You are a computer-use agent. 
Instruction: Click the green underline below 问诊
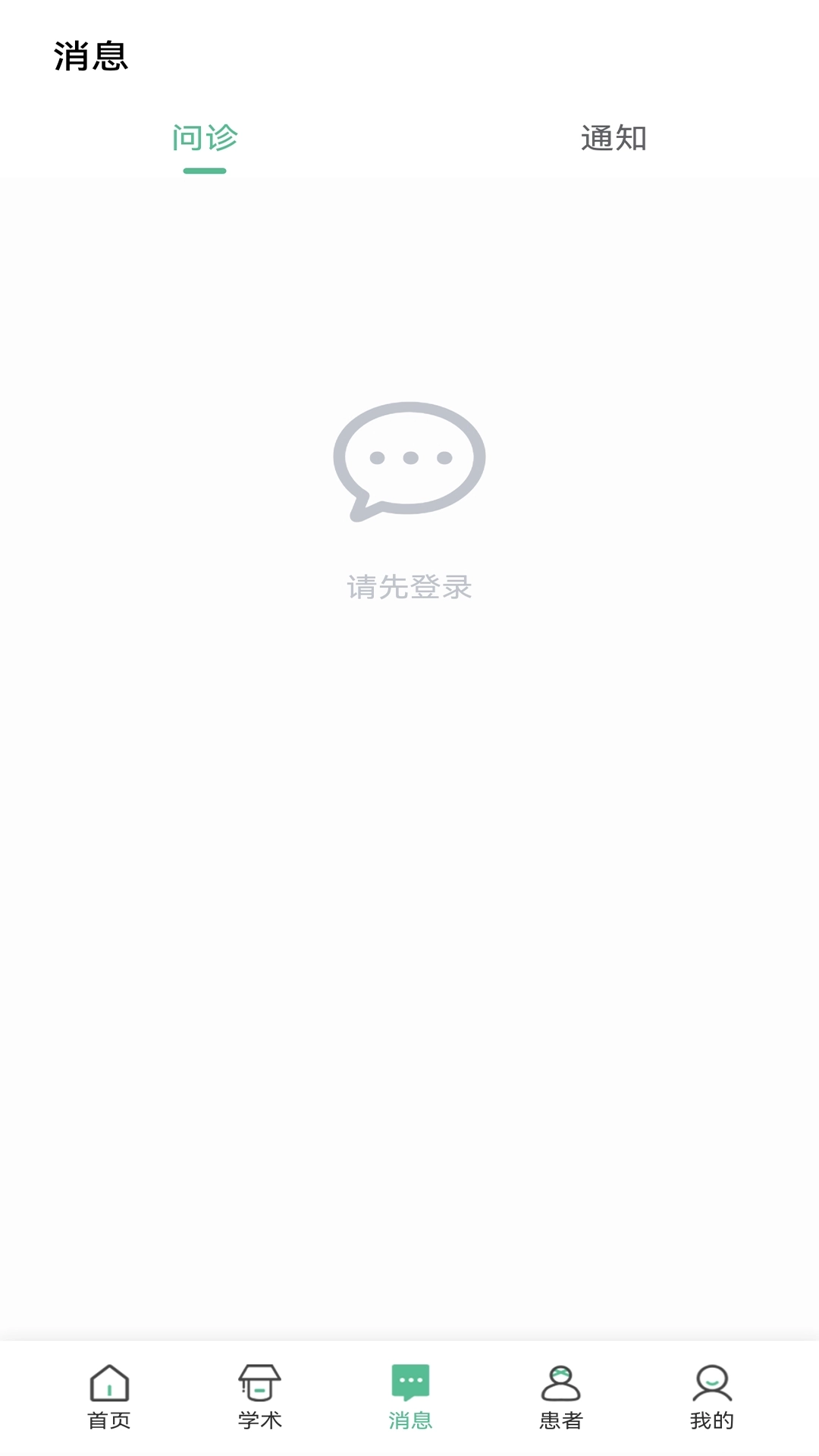(205, 171)
